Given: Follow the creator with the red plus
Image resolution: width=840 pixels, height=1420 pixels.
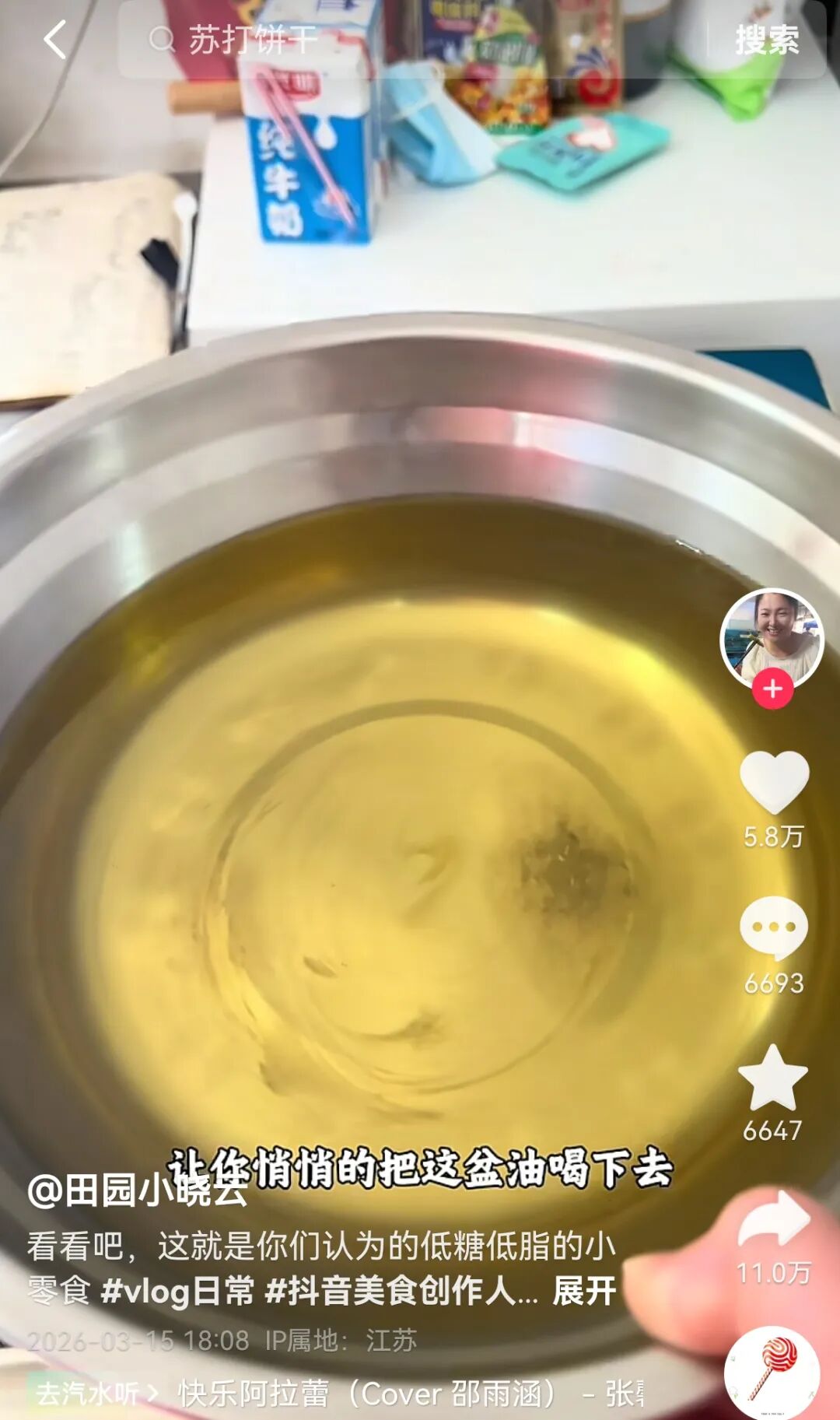Looking at the screenshot, I should pyautogui.click(x=772, y=689).
